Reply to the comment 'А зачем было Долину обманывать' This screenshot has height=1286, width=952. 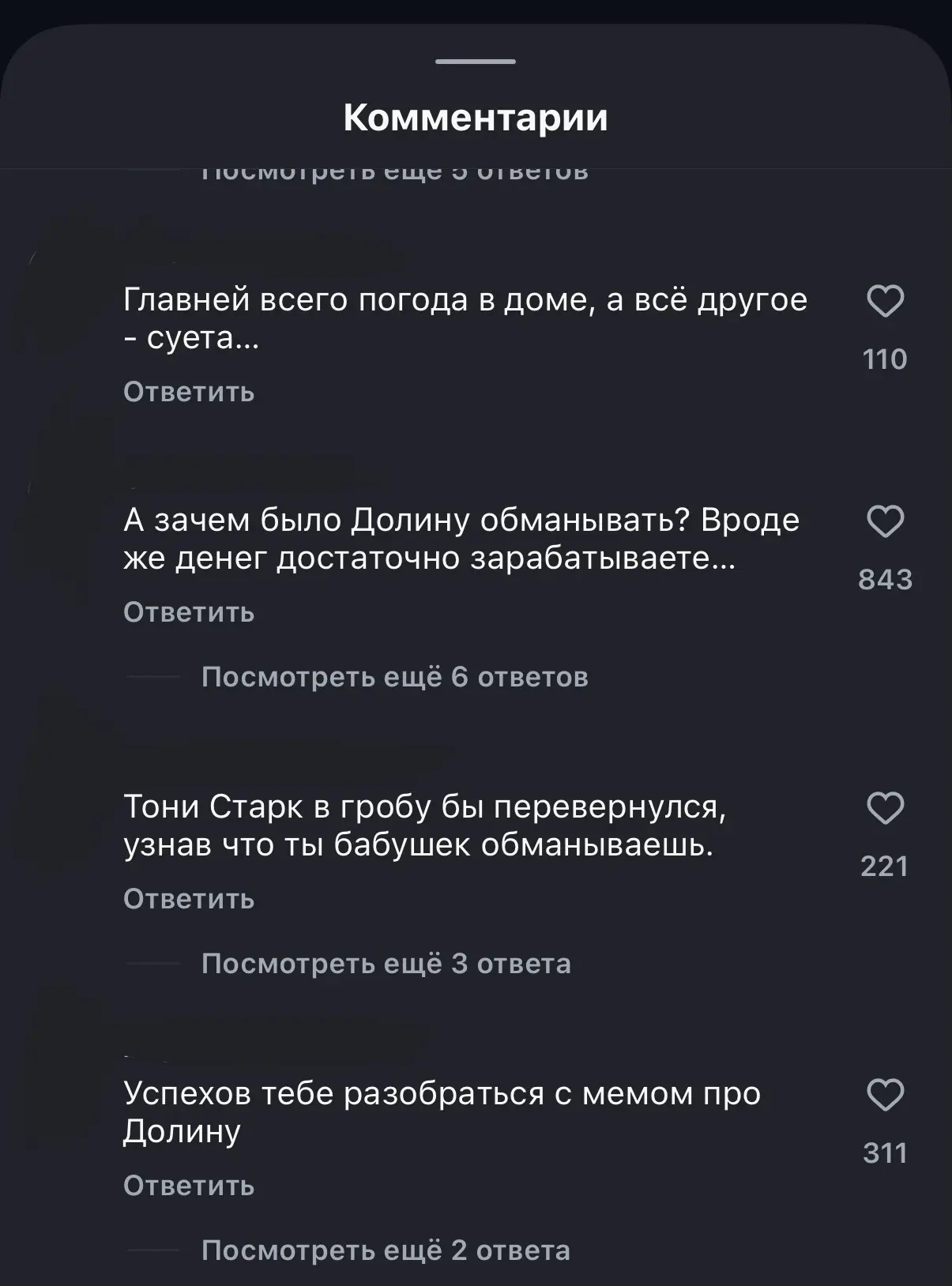point(189,612)
